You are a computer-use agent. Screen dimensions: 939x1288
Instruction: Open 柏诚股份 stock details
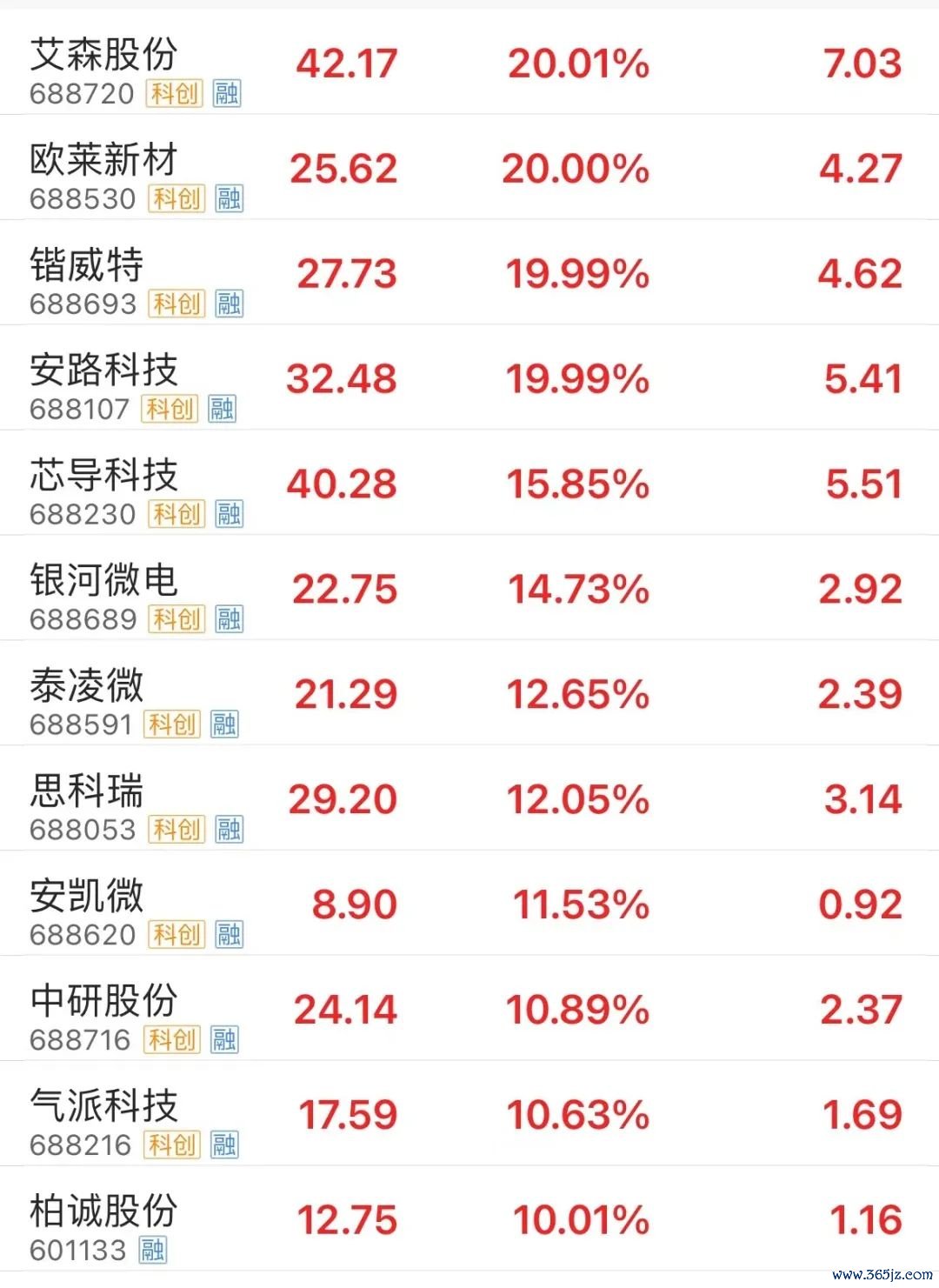(x=104, y=1212)
